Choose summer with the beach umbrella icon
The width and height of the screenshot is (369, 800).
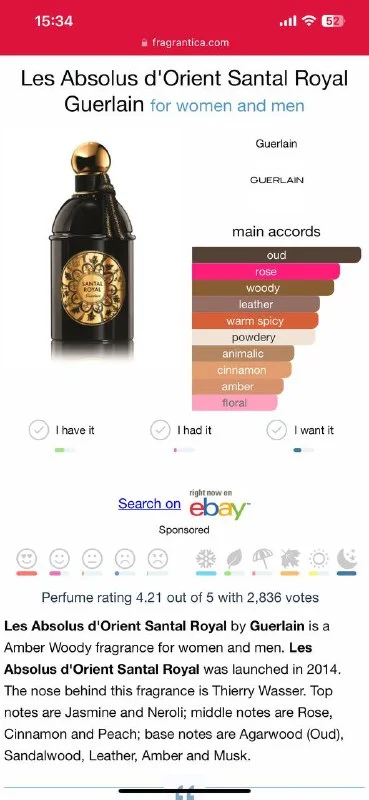pyautogui.click(x=262, y=559)
